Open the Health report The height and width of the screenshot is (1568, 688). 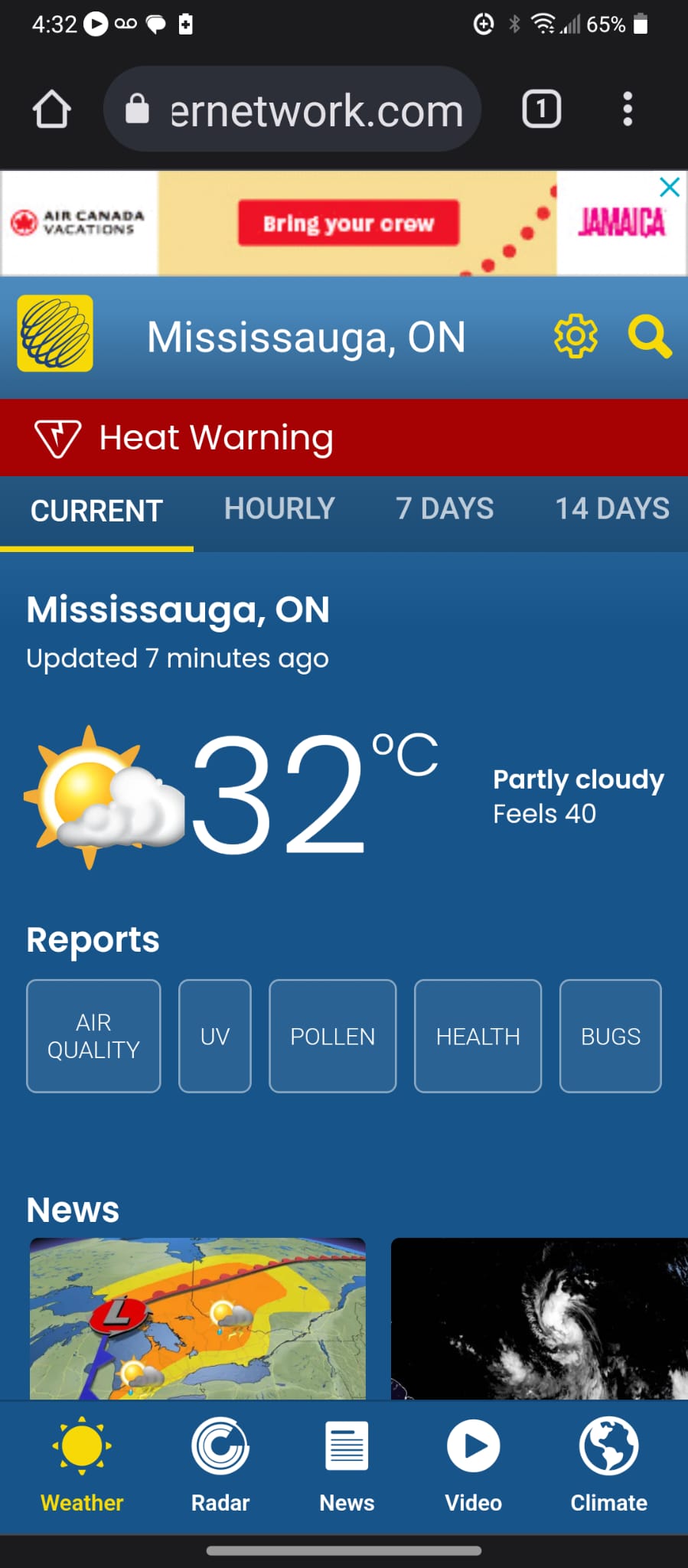point(478,1036)
